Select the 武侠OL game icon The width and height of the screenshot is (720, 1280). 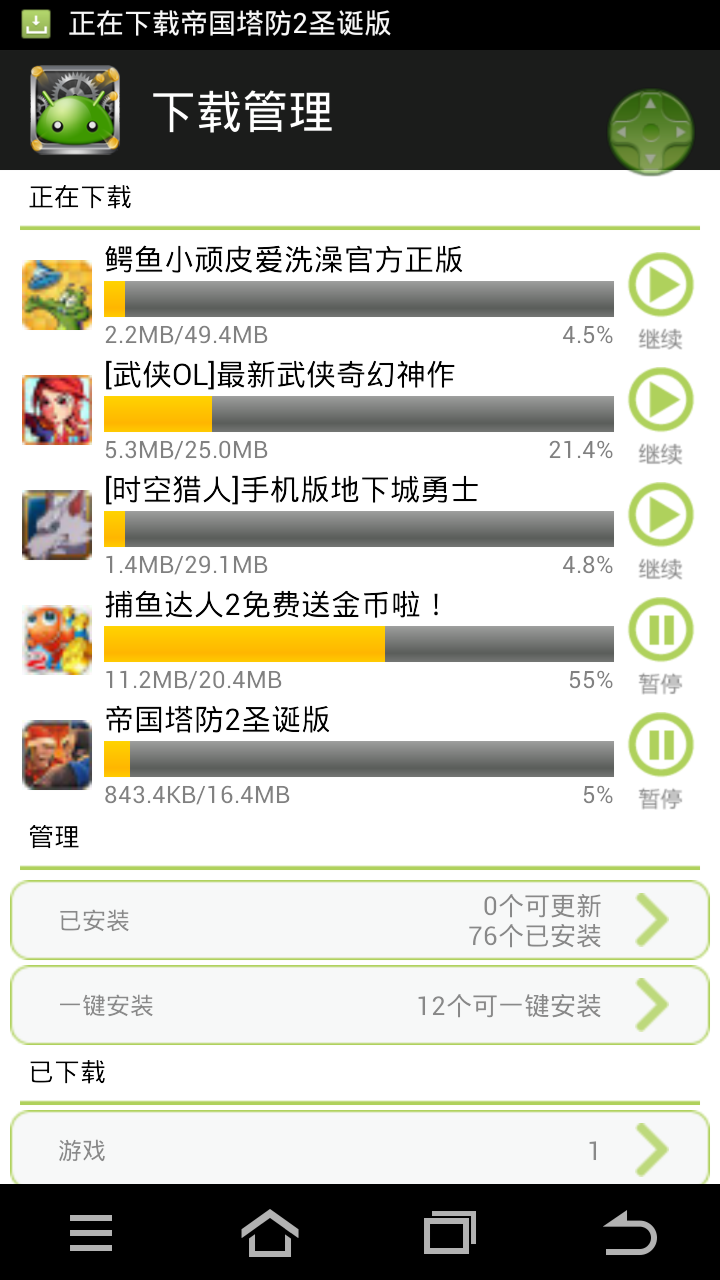[56, 410]
